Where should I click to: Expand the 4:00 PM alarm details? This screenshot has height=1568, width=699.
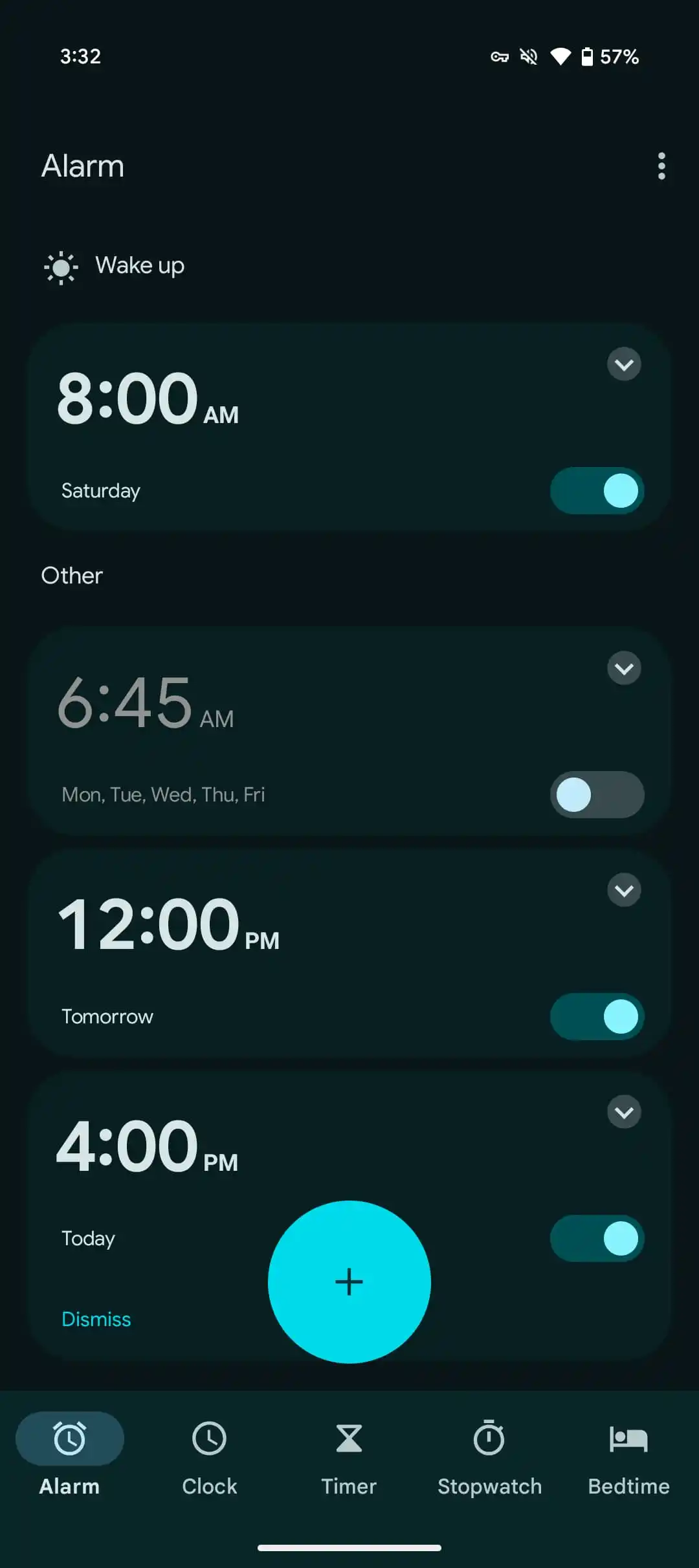pos(624,1113)
